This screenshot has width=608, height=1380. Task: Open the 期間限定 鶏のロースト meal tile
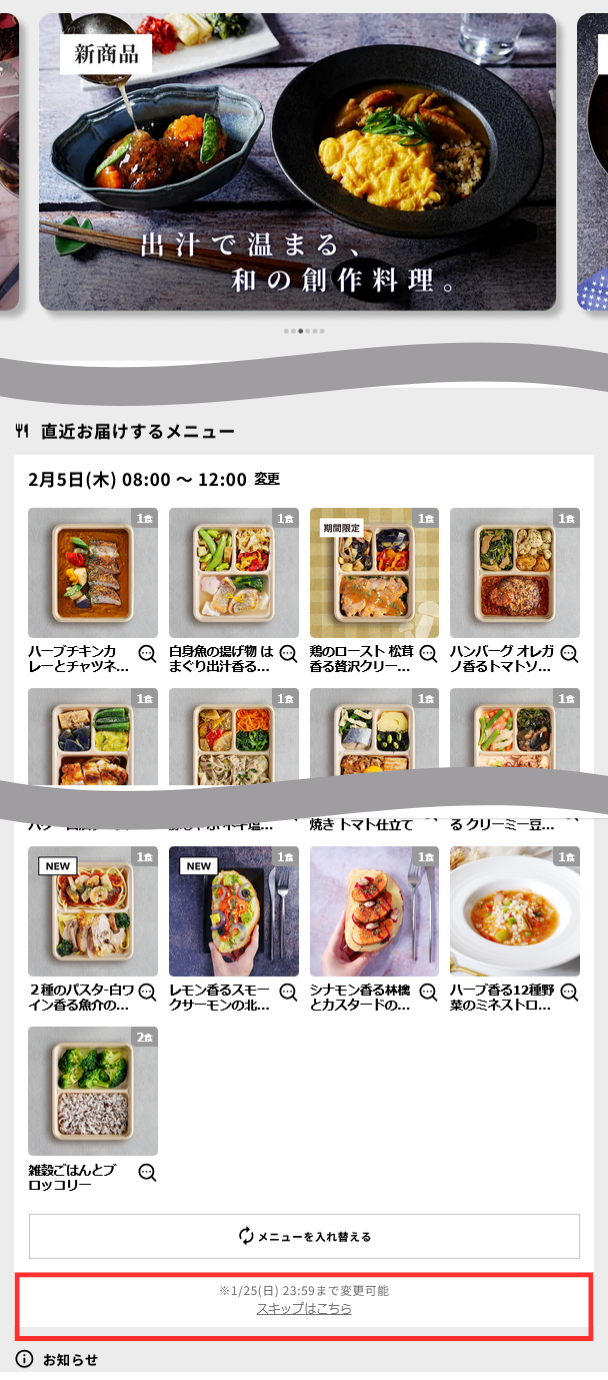pyautogui.click(x=374, y=573)
